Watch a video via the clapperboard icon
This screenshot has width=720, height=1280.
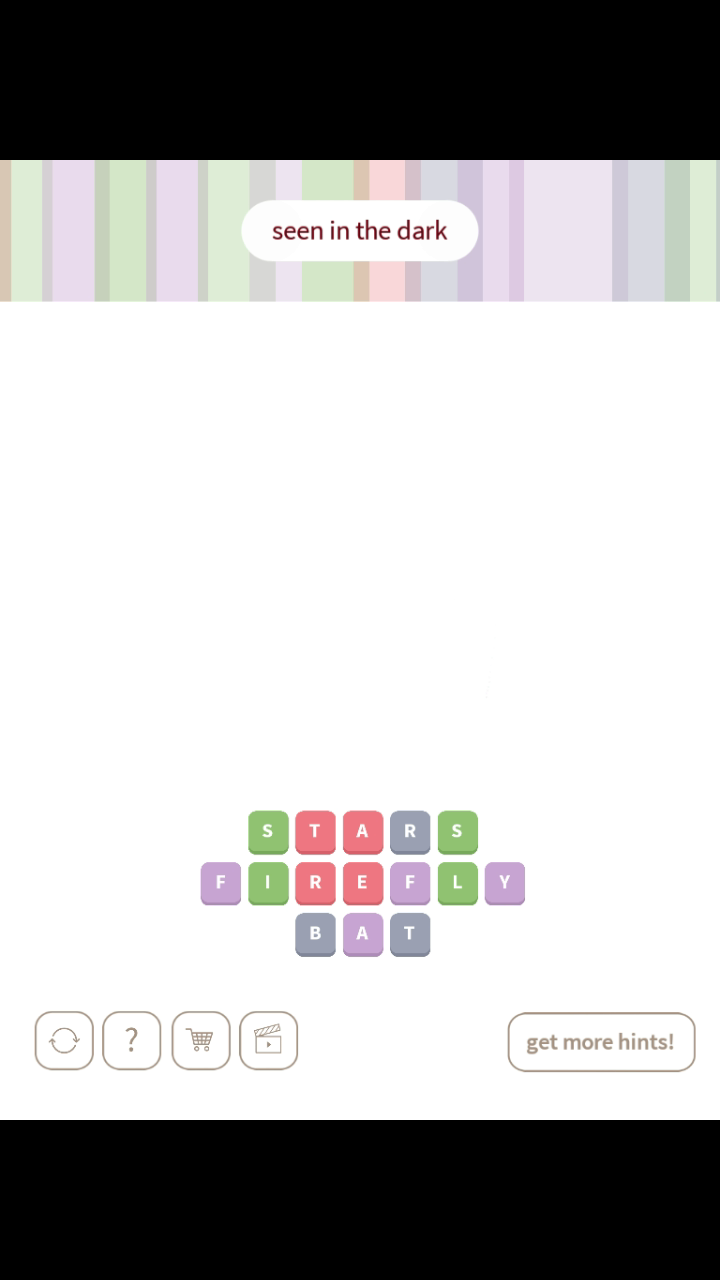pos(268,1041)
